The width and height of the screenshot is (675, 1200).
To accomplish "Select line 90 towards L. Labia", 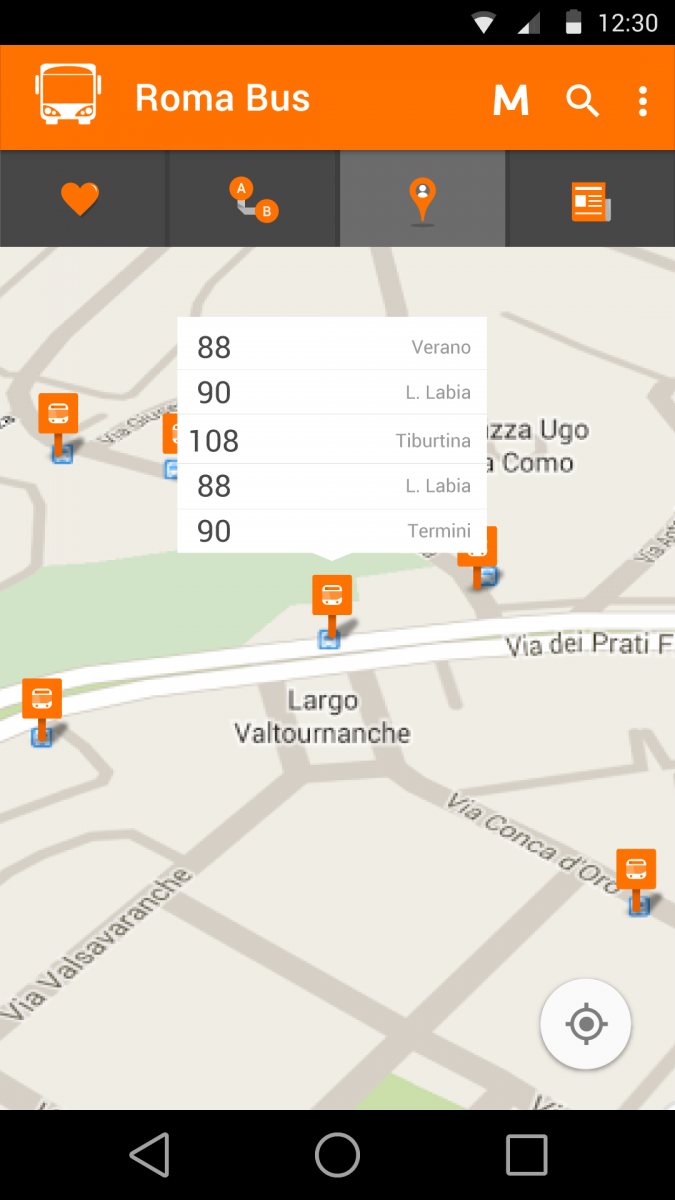I will click(x=332, y=393).
